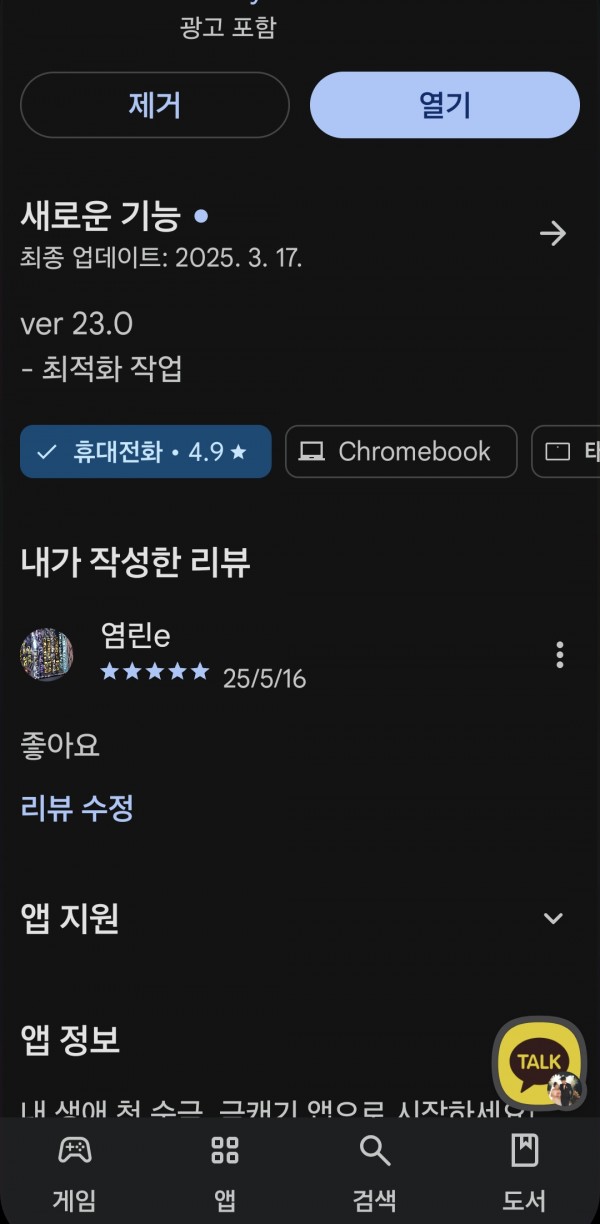This screenshot has height=1224, width=600.
Task: Open the overflow menu on my review
Action: (x=560, y=655)
